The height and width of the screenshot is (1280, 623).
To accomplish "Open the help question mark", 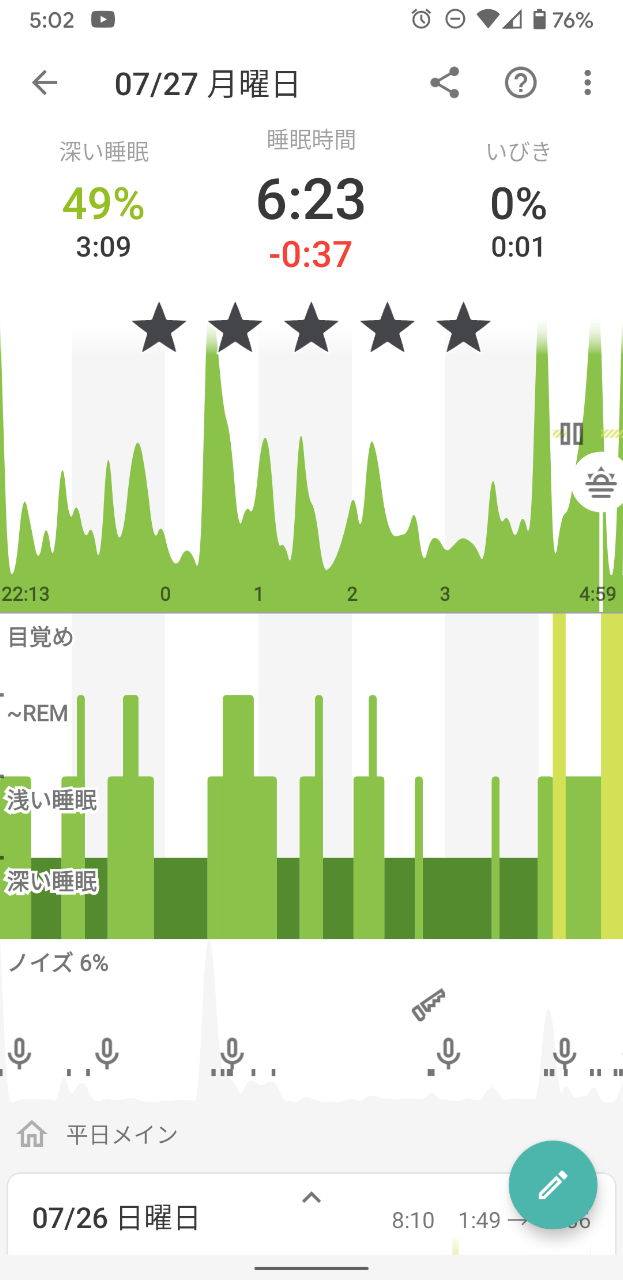I will coord(520,83).
